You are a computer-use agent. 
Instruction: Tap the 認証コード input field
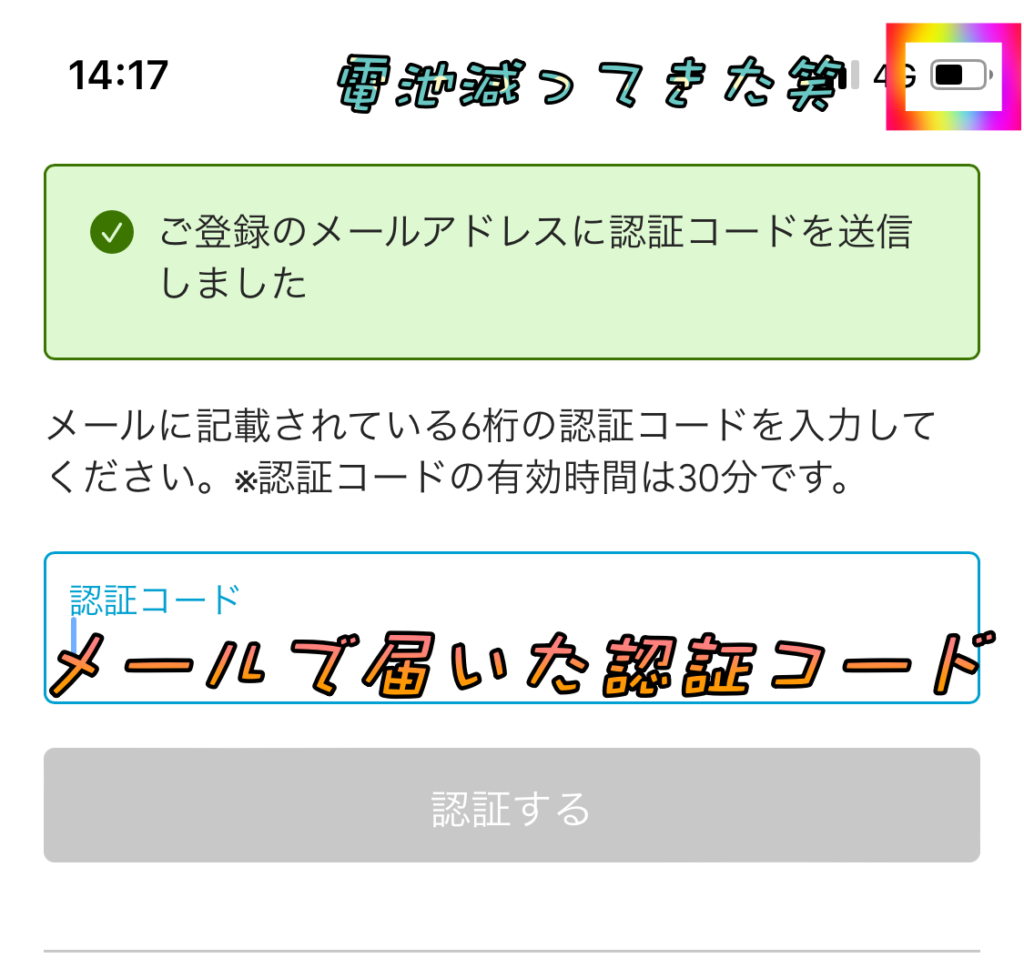point(511,628)
